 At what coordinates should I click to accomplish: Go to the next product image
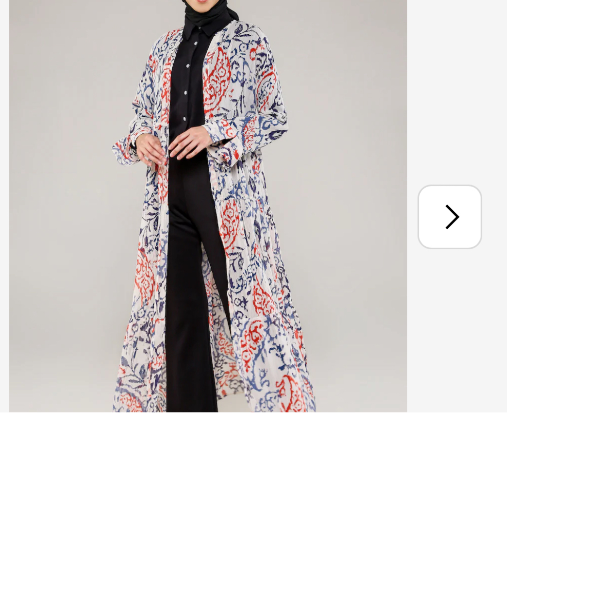450,217
